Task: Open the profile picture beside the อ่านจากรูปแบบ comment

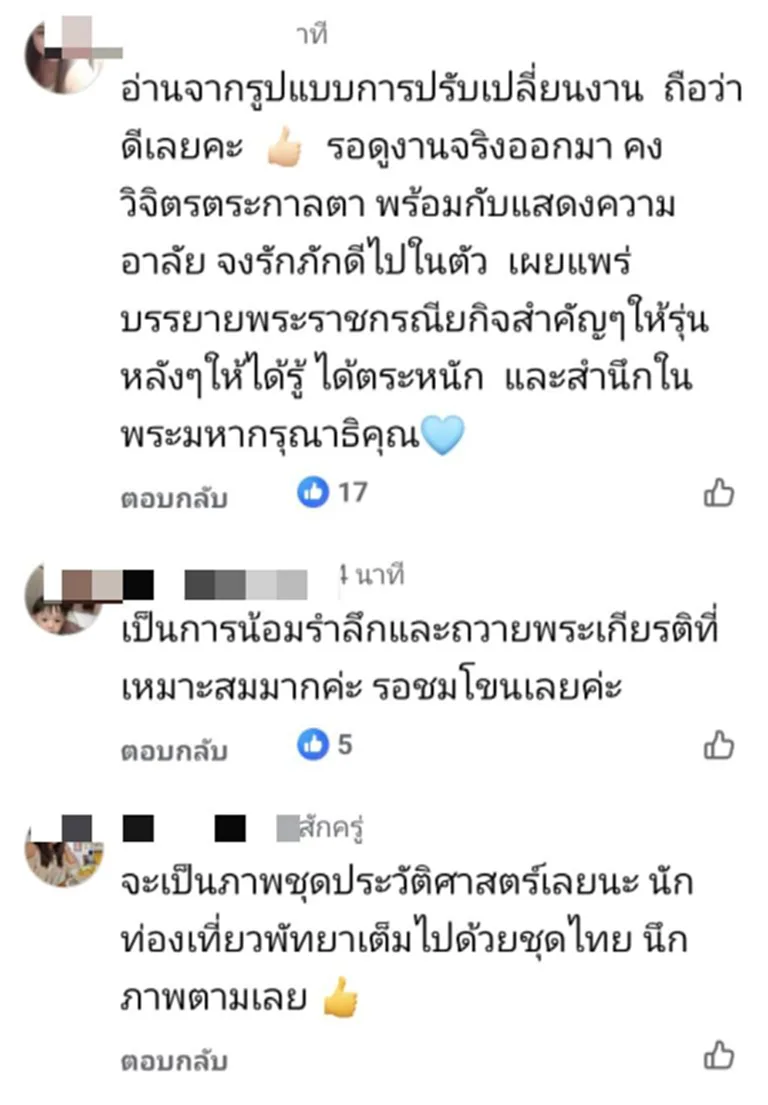Action: (64, 56)
